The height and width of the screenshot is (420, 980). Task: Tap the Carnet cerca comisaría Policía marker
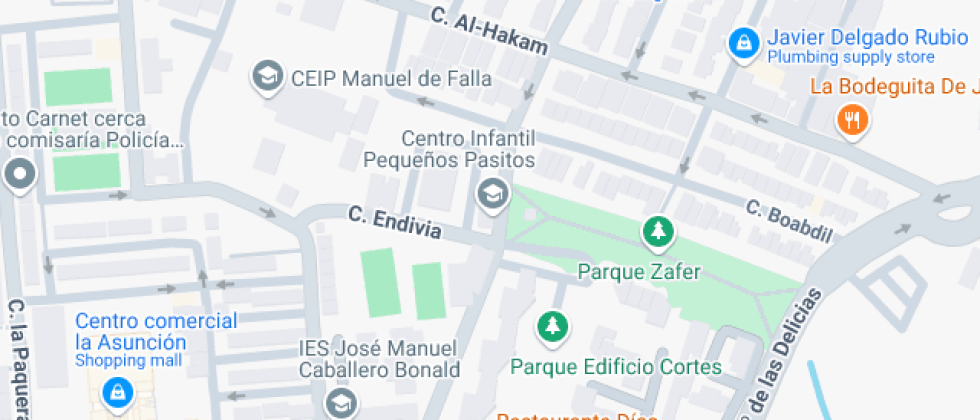click(x=19, y=176)
